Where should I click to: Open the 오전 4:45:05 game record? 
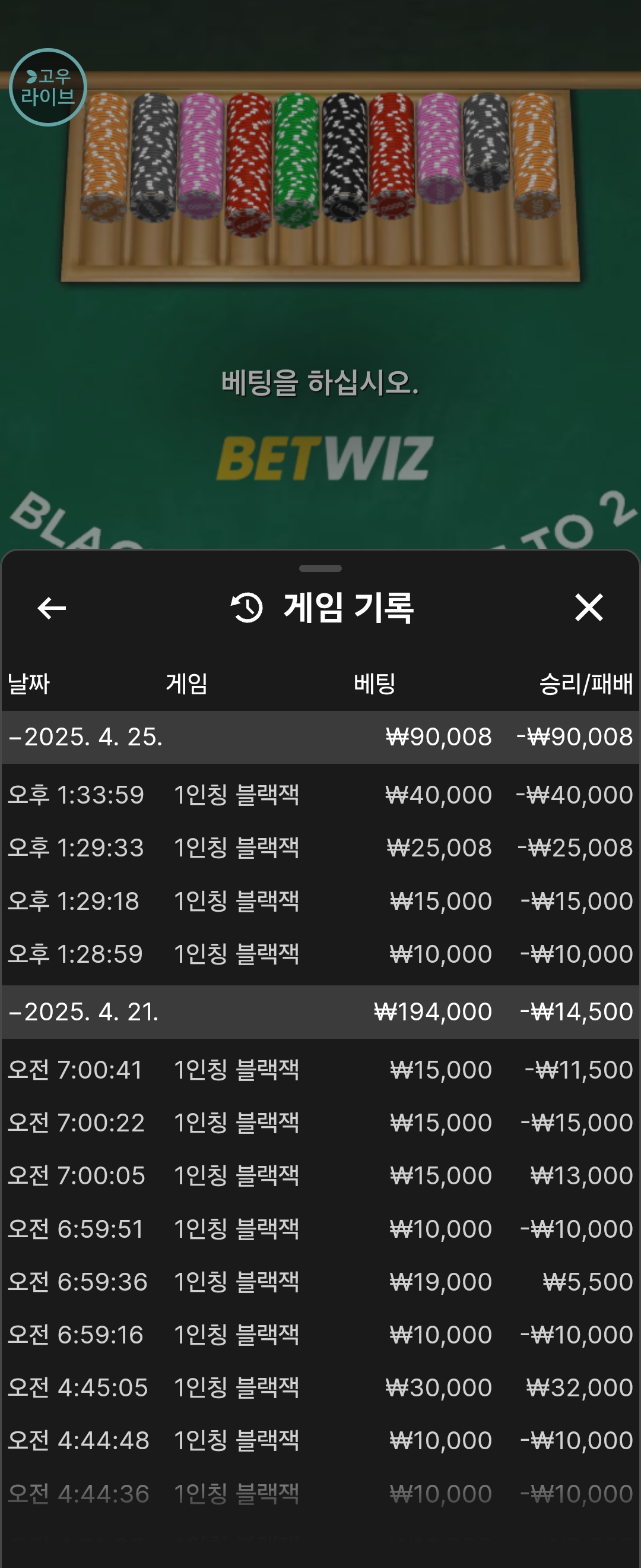[320, 1387]
